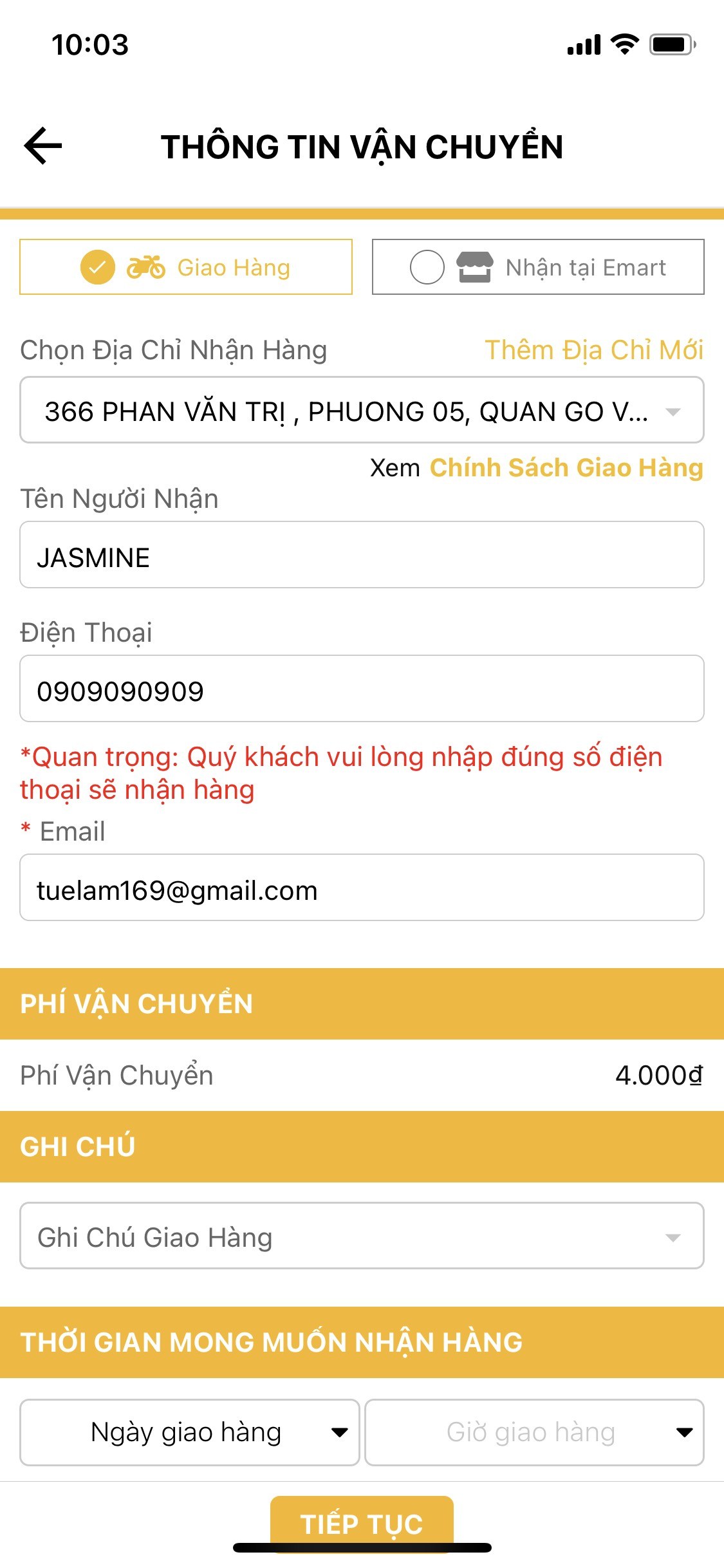
Task: Open the Giờ giao hàng time picker
Action: click(x=535, y=1433)
